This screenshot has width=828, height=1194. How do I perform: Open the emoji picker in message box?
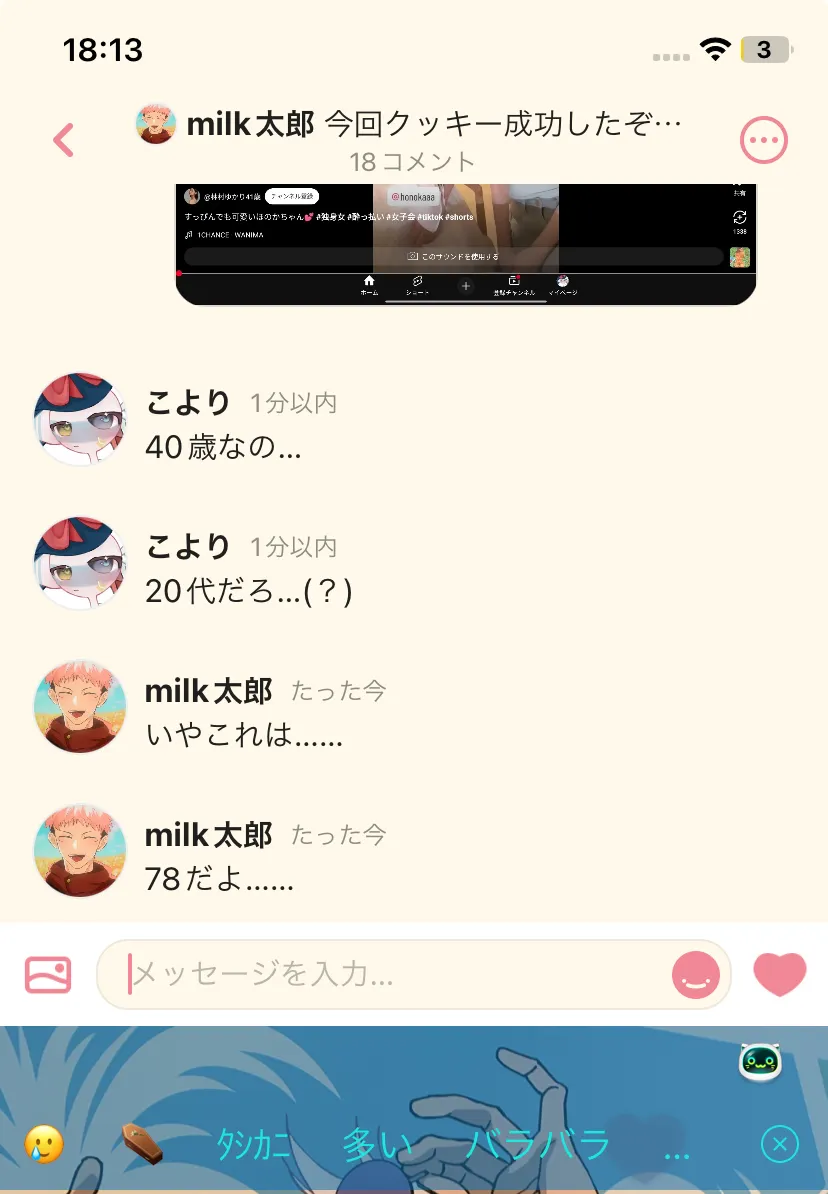click(x=696, y=974)
